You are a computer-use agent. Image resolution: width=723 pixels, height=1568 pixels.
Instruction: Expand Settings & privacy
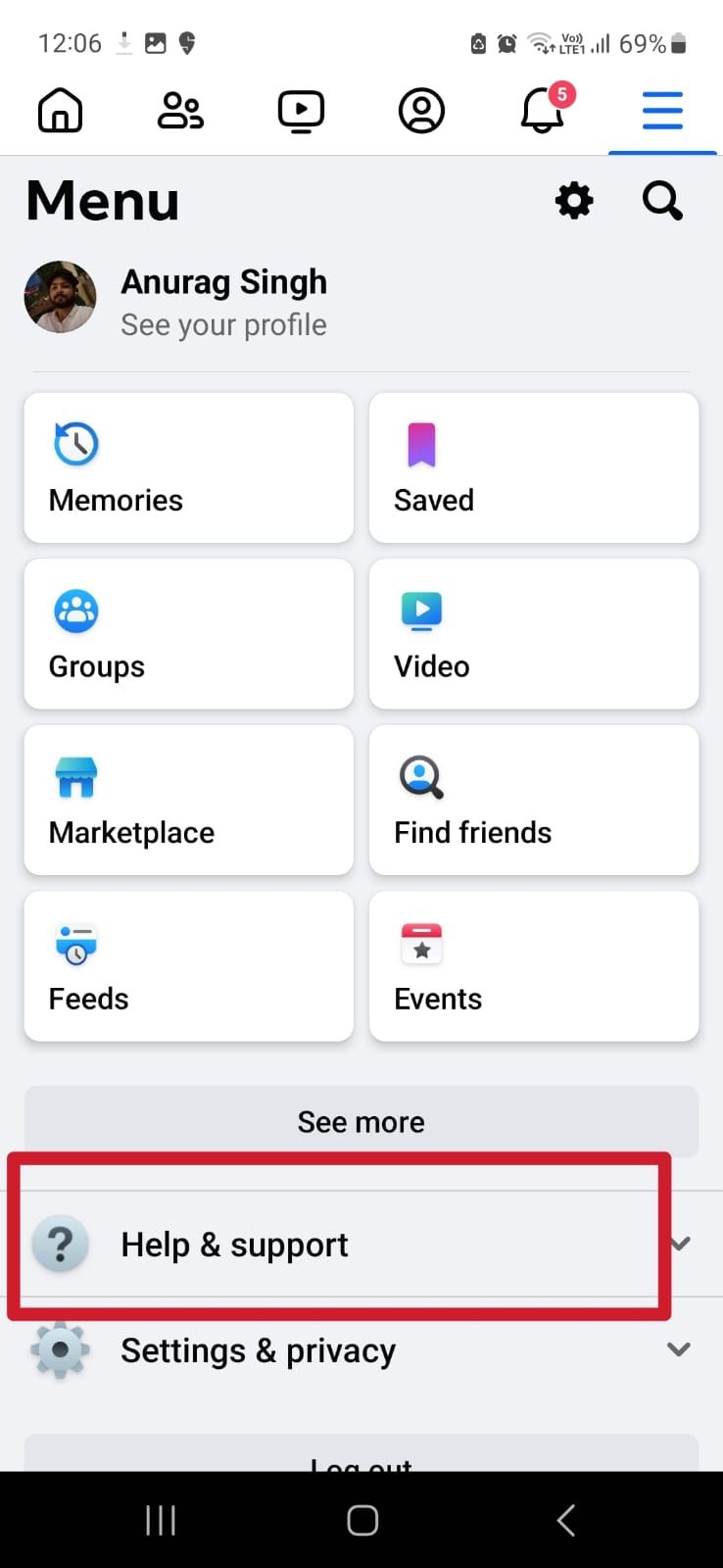point(361,1350)
